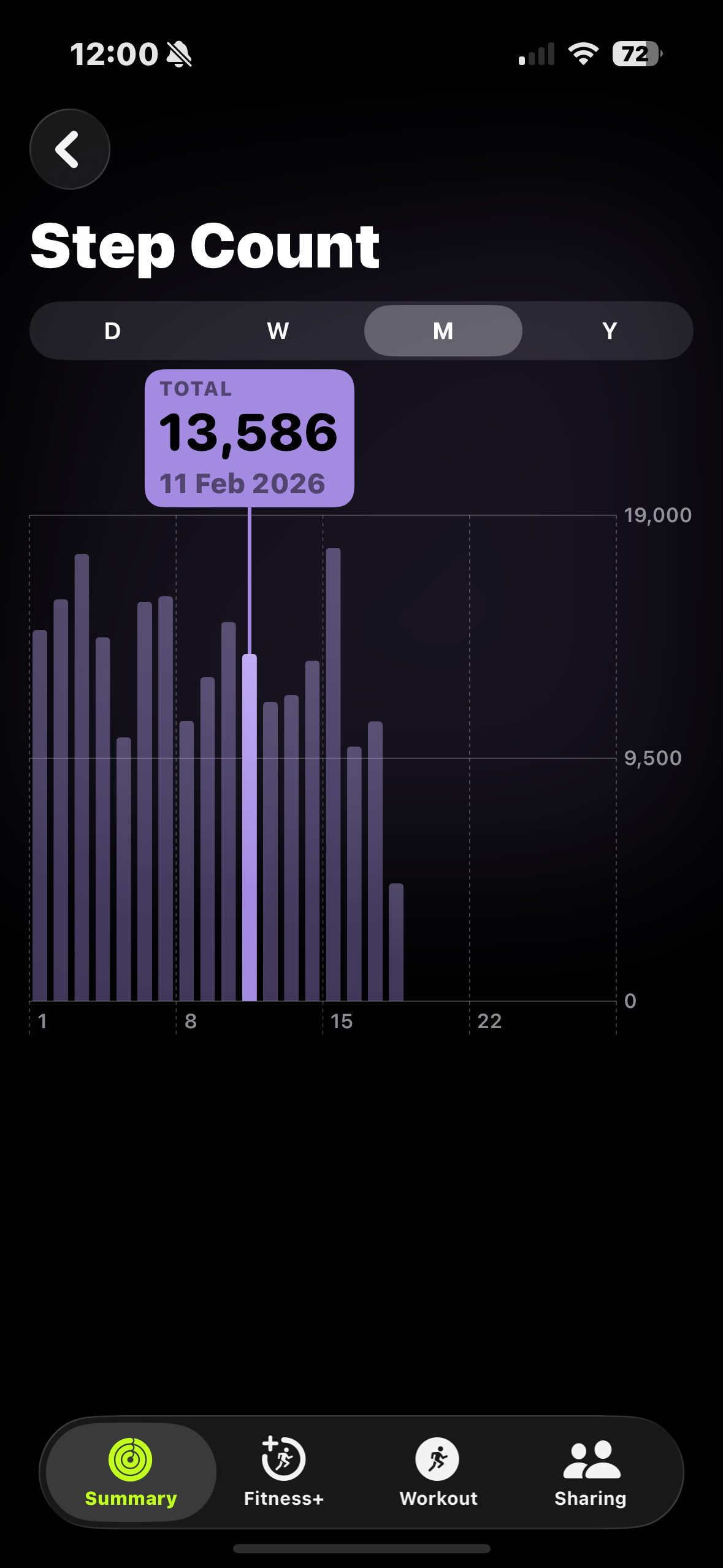
Task: Switch to the D day view
Action: tap(113, 331)
